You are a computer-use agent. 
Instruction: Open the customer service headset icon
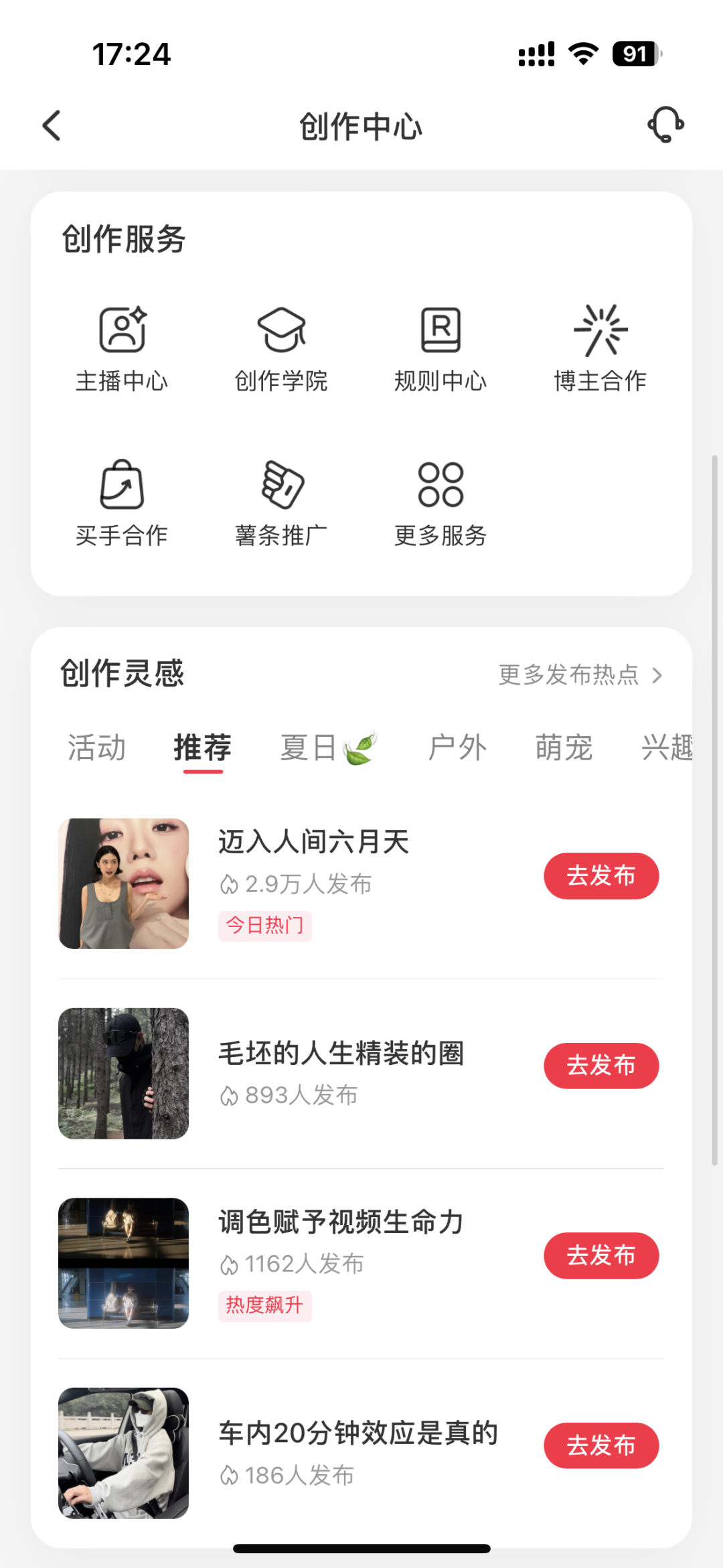[665, 125]
